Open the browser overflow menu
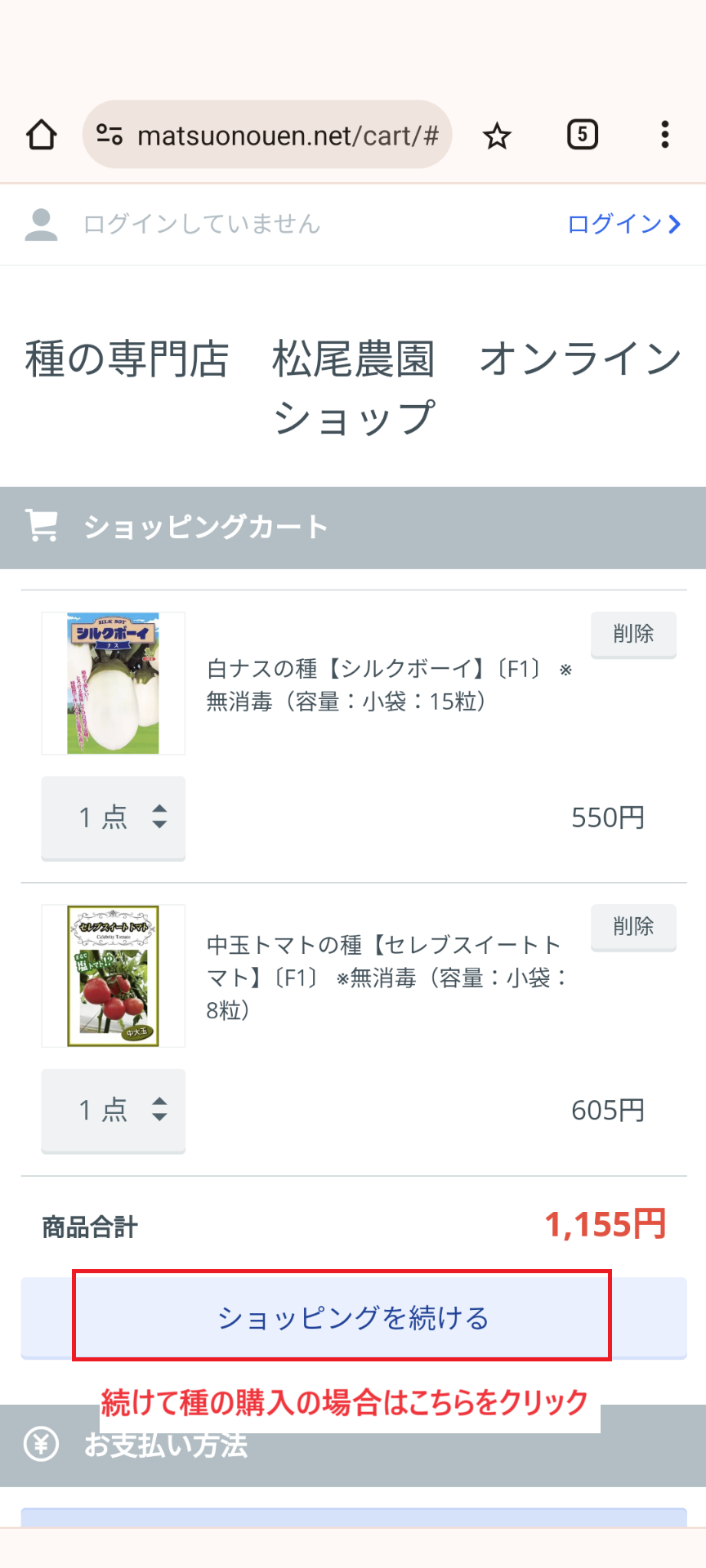706x1568 pixels. point(665,135)
